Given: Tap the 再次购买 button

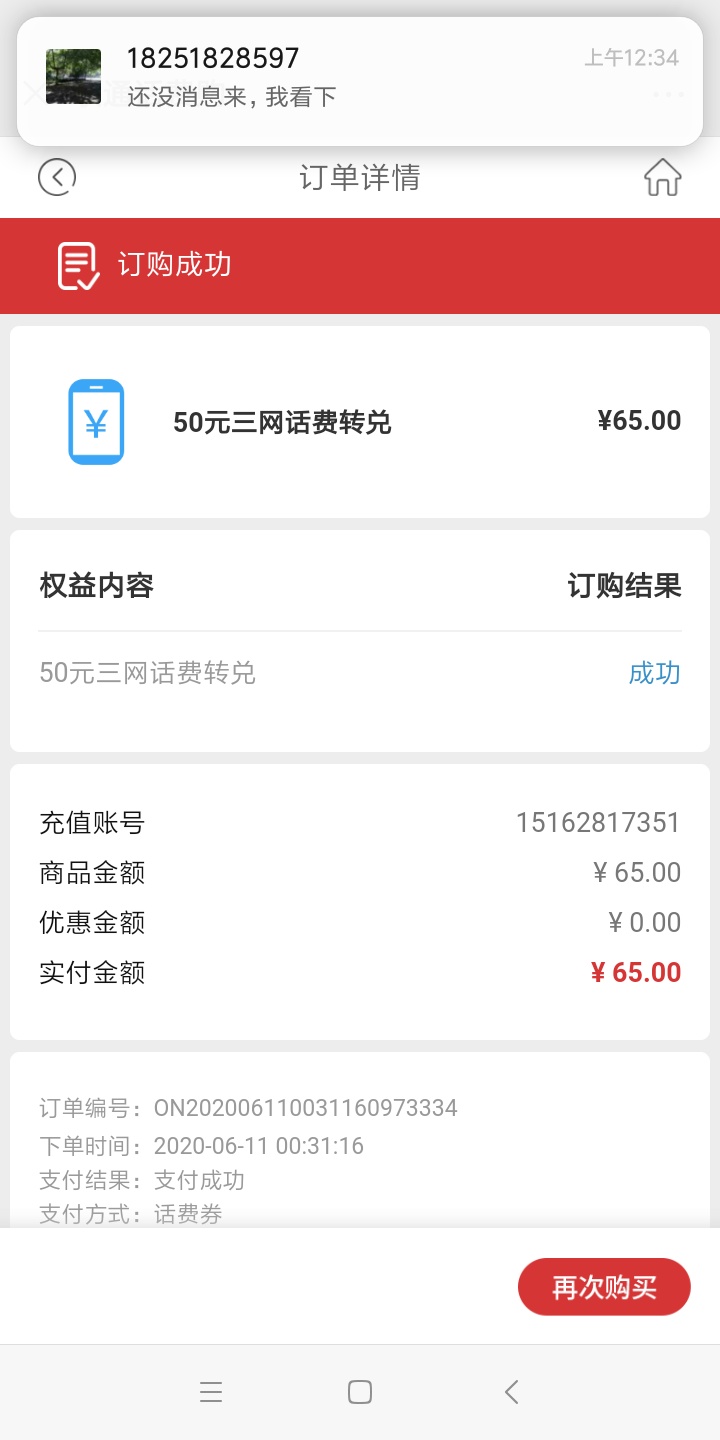Looking at the screenshot, I should [604, 1287].
